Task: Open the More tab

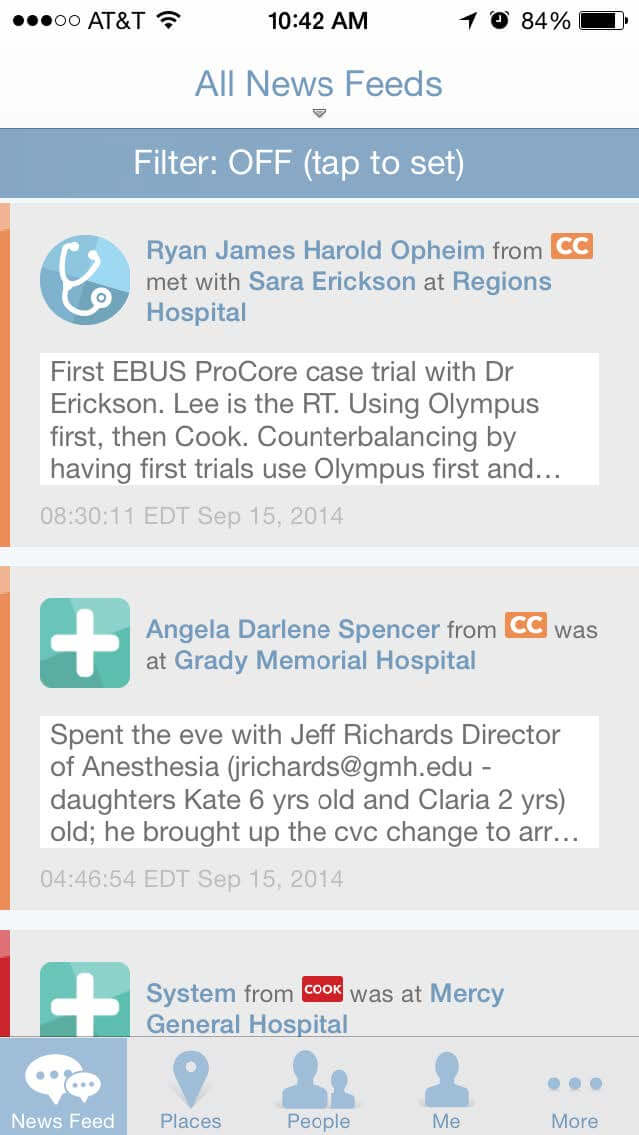Action: point(574,1087)
